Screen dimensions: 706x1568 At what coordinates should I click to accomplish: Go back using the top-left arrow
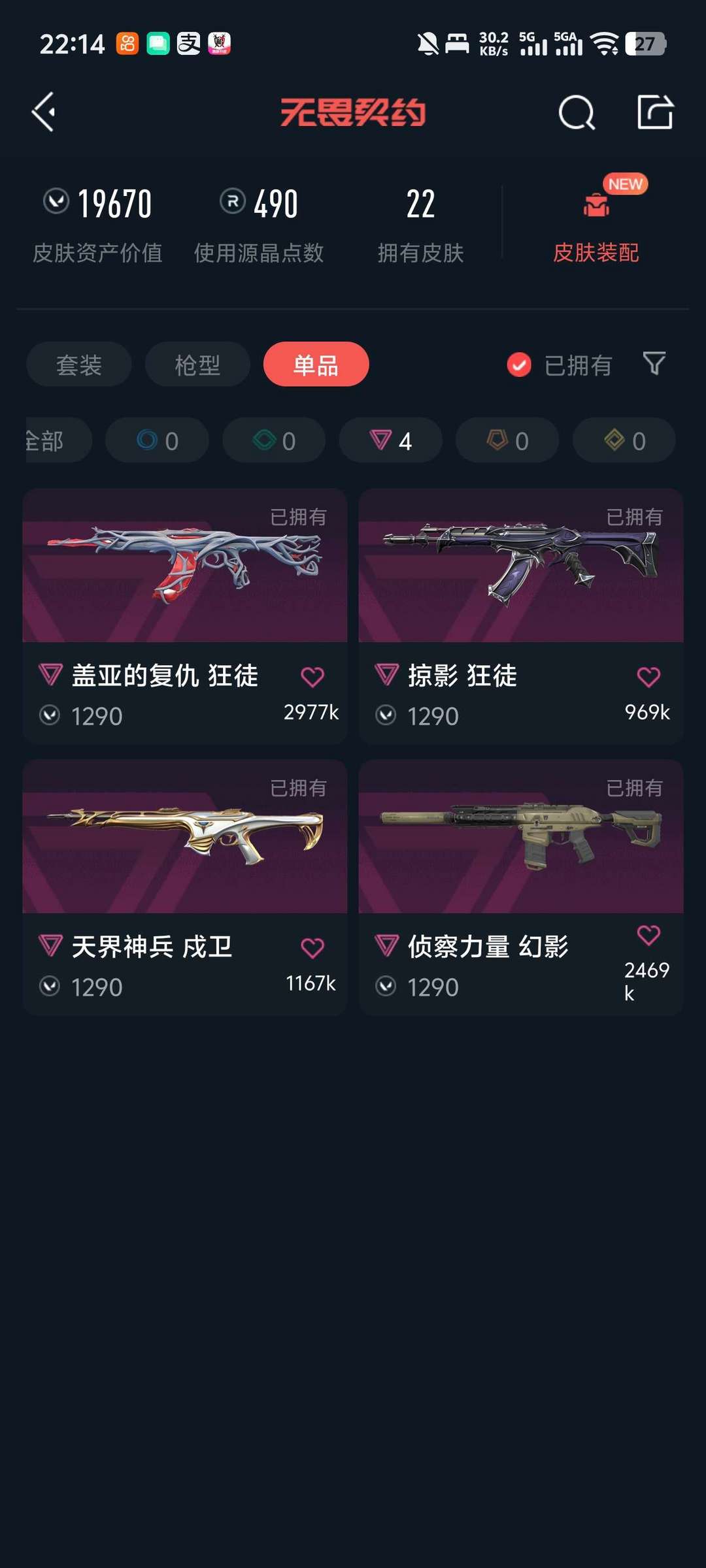[x=44, y=112]
